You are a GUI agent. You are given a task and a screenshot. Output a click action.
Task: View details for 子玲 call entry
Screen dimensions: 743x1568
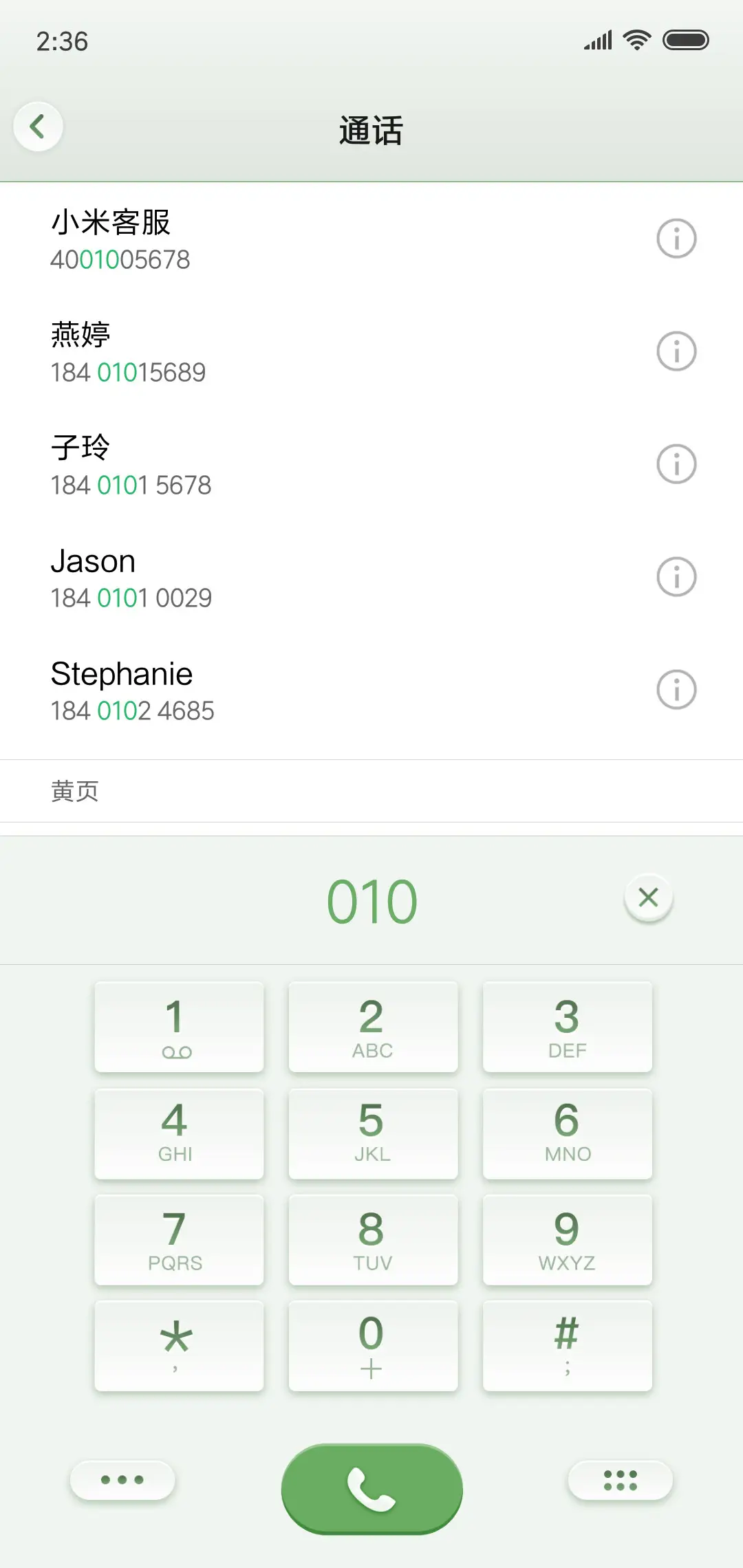[676, 464]
